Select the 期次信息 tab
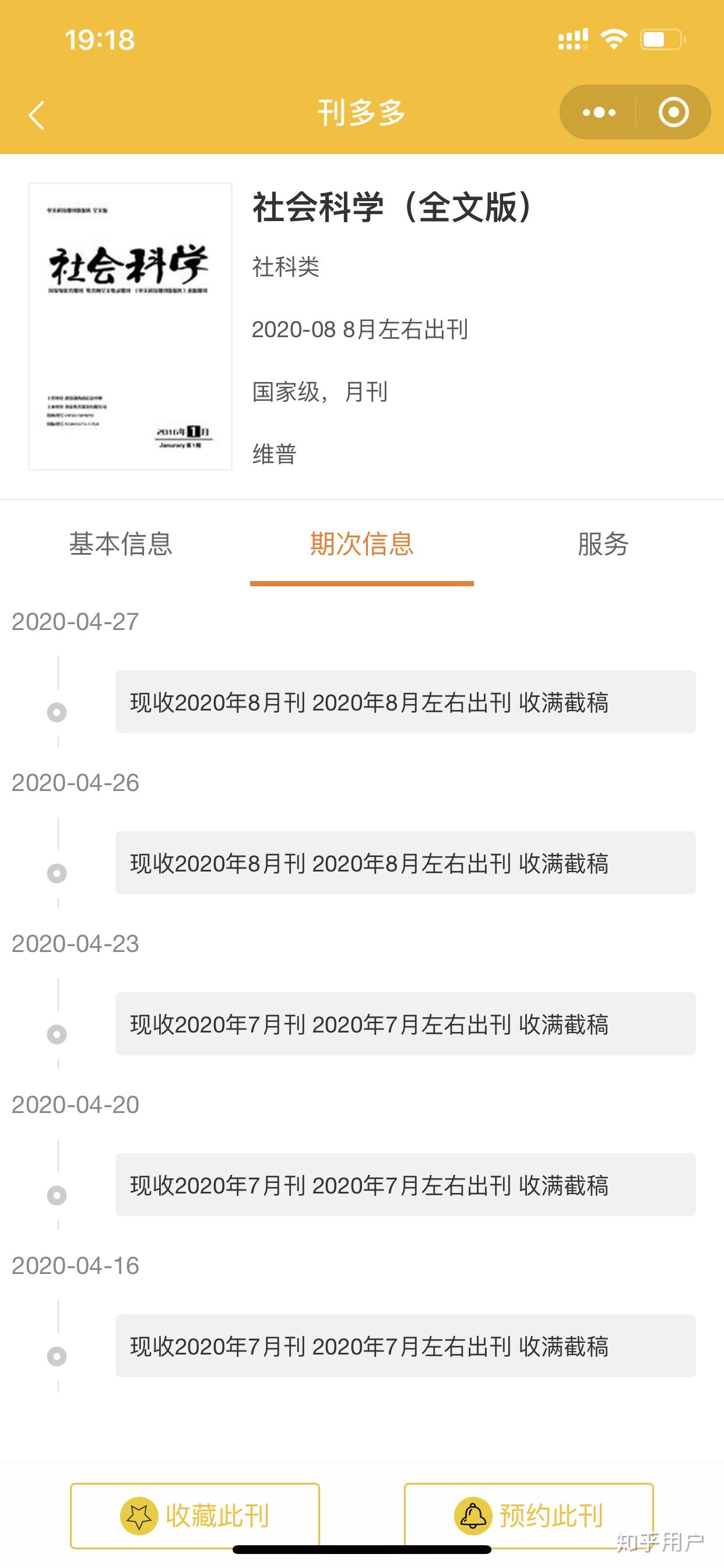This screenshot has height=1568, width=724. pyautogui.click(x=361, y=544)
